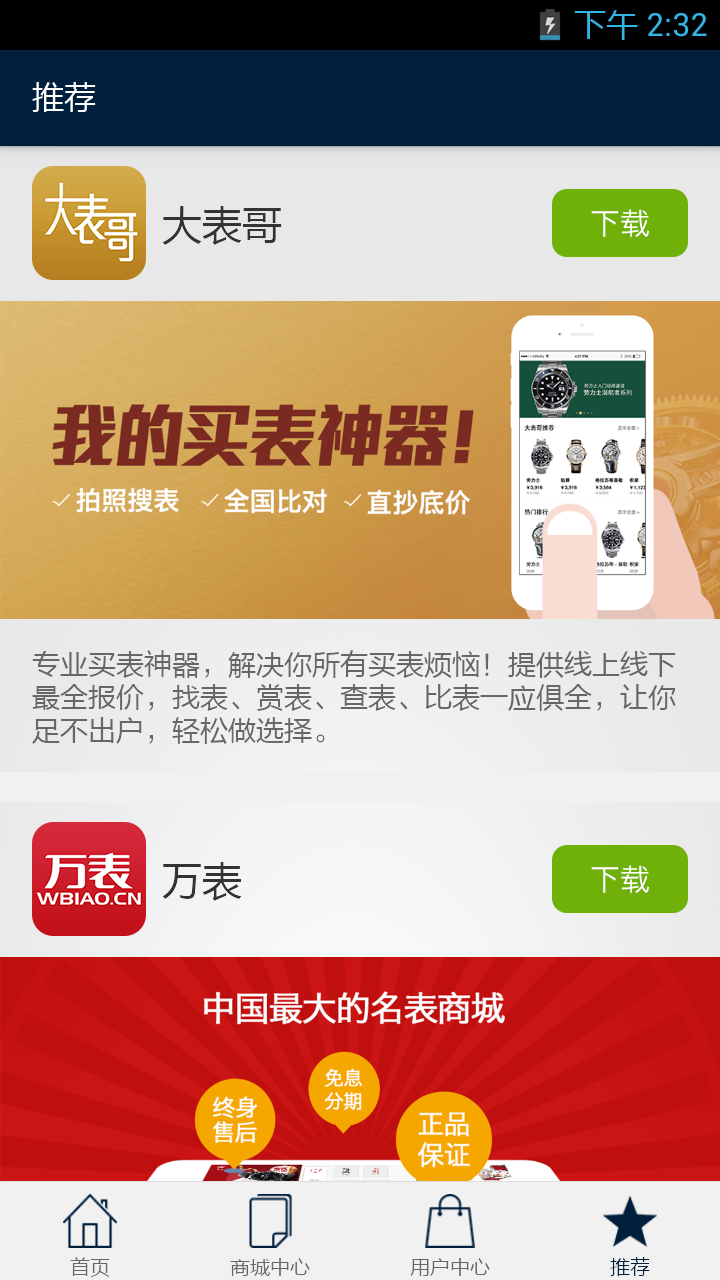Download the 万表 app
Image resolution: width=720 pixels, height=1280 pixels.
619,879
